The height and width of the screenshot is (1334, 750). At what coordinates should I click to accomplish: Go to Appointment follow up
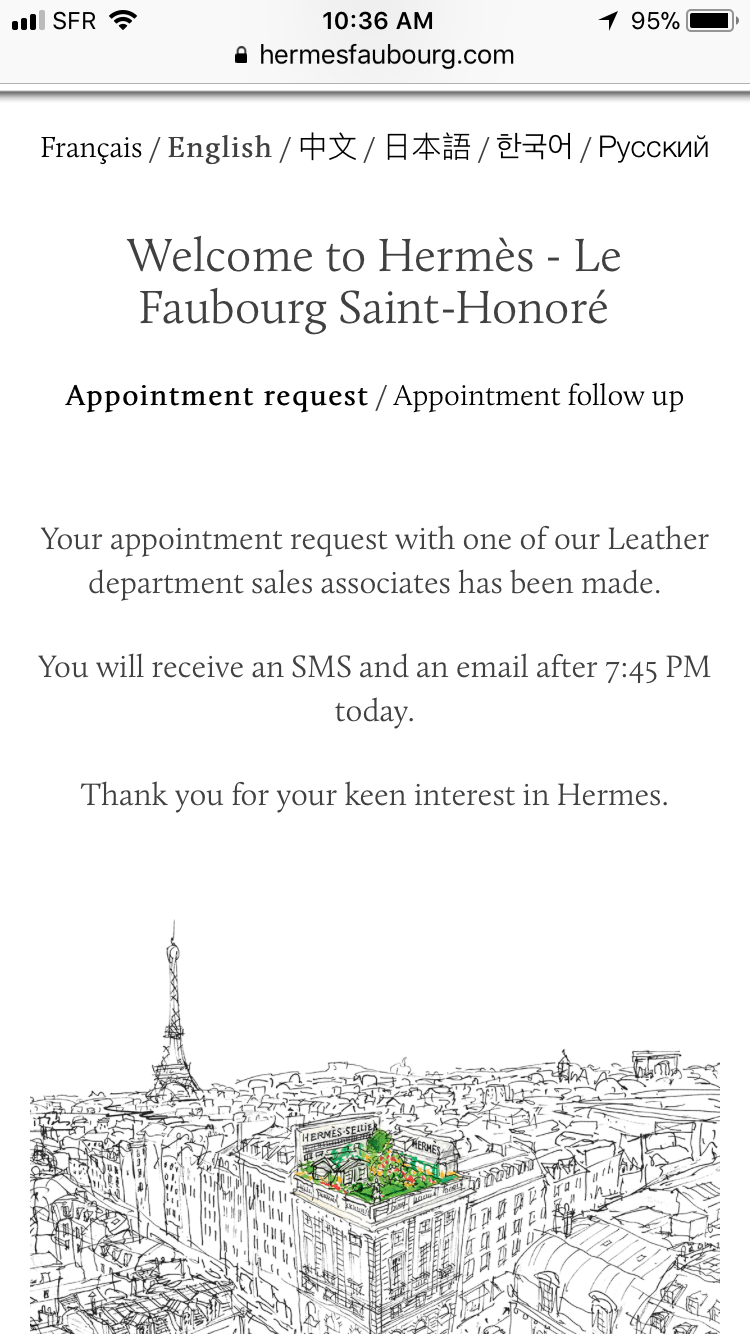(x=539, y=396)
